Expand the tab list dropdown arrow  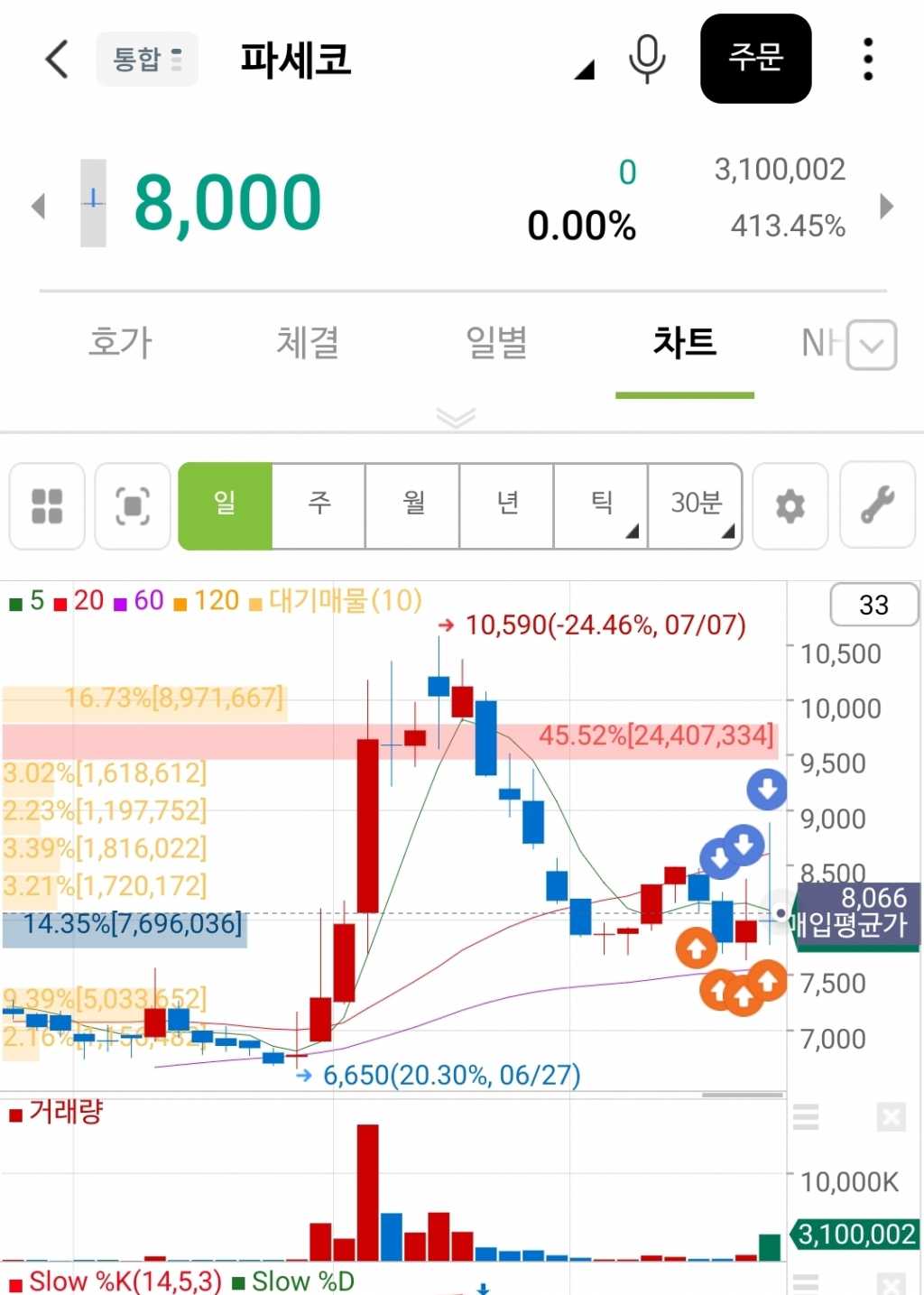coord(872,345)
